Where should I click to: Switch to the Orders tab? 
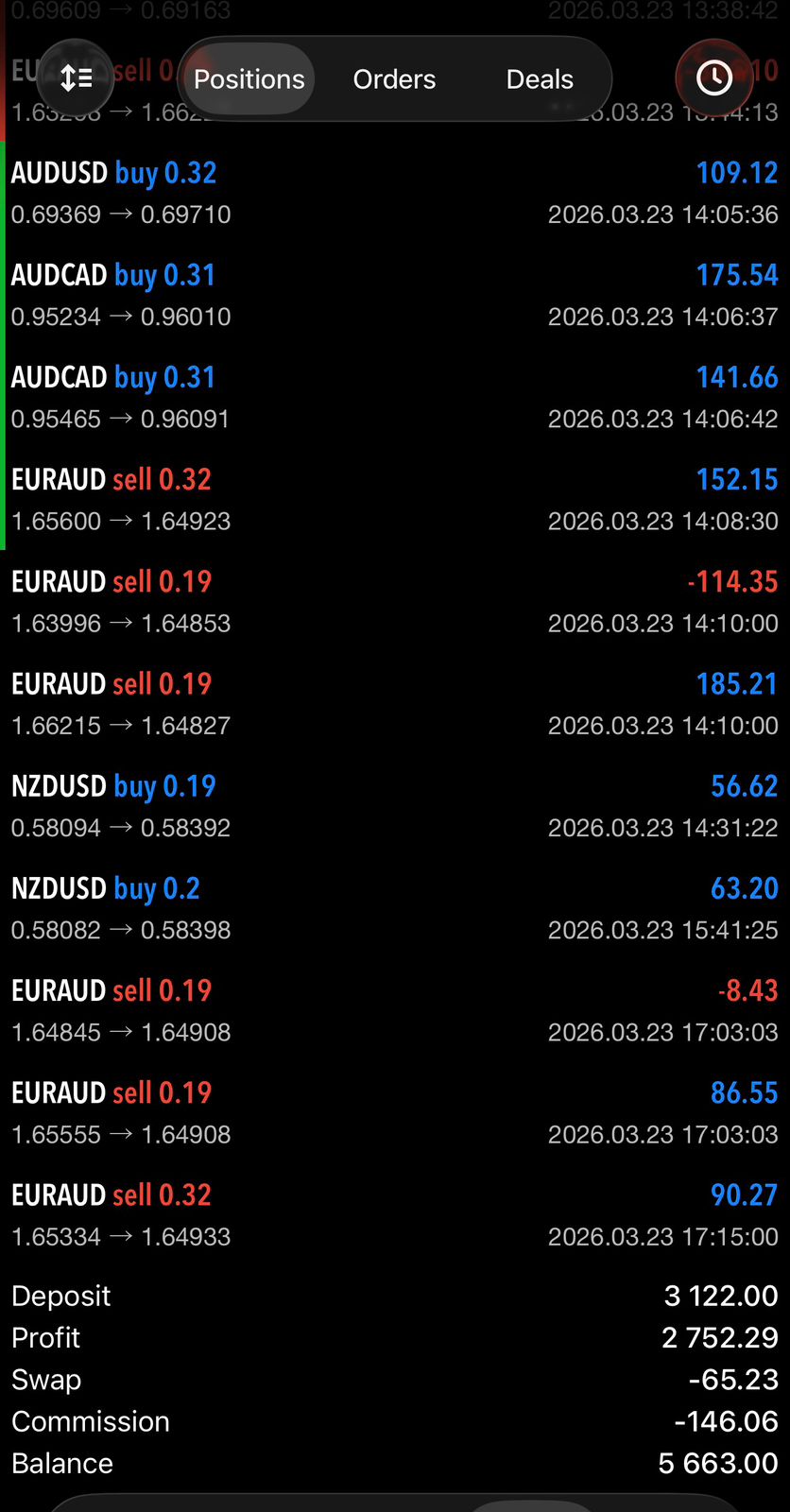[x=394, y=79]
